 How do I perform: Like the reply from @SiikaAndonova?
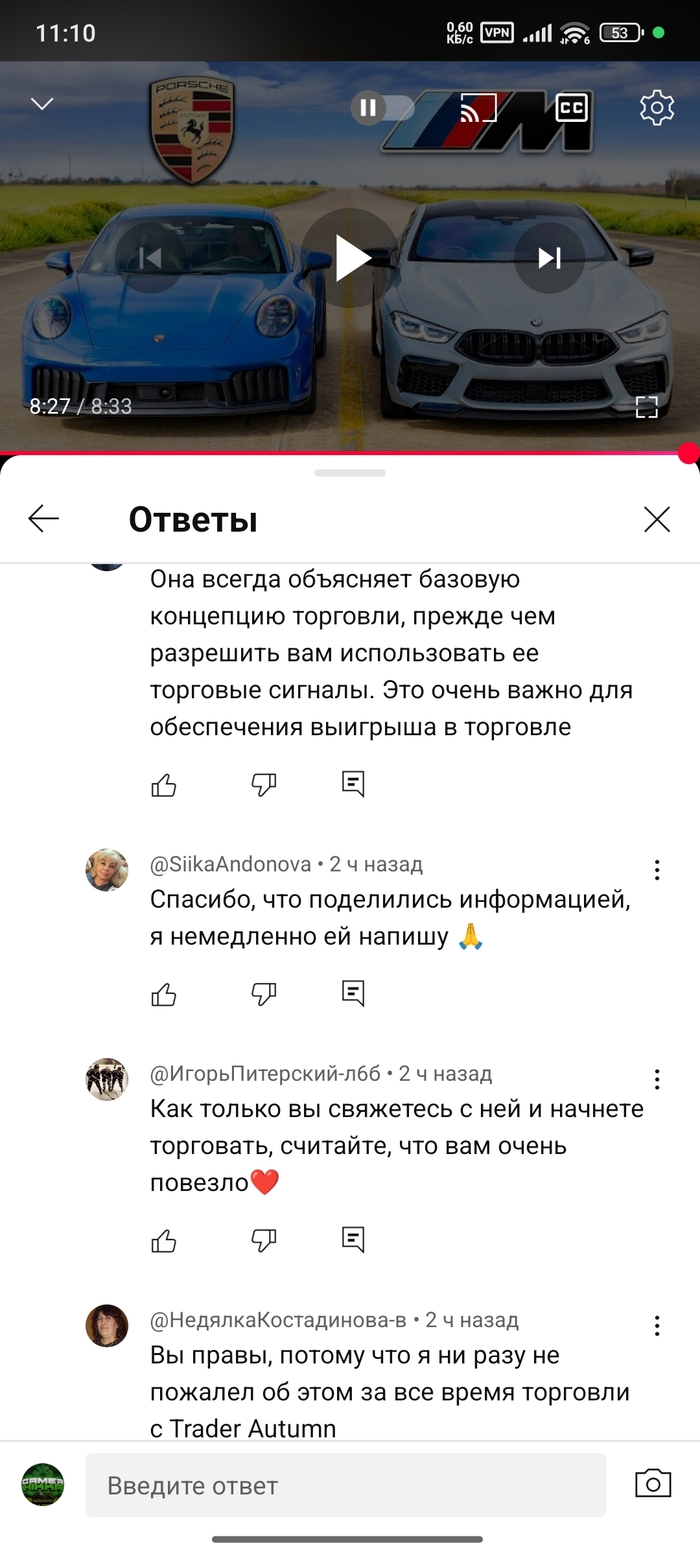click(x=164, y=994)
